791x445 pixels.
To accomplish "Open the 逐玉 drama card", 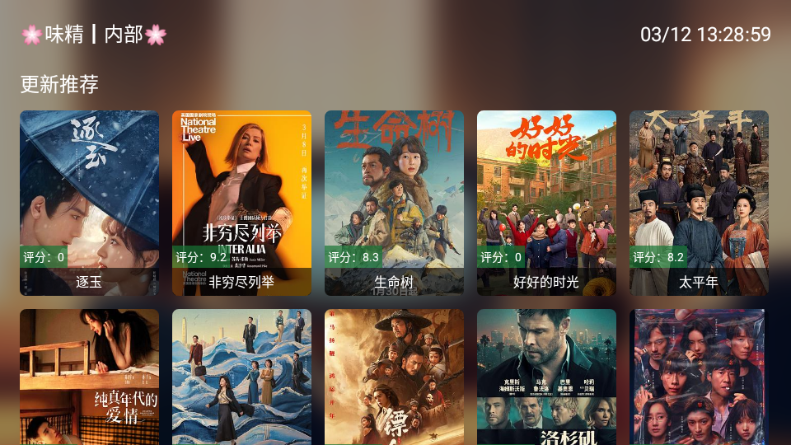I will (89, 202).
